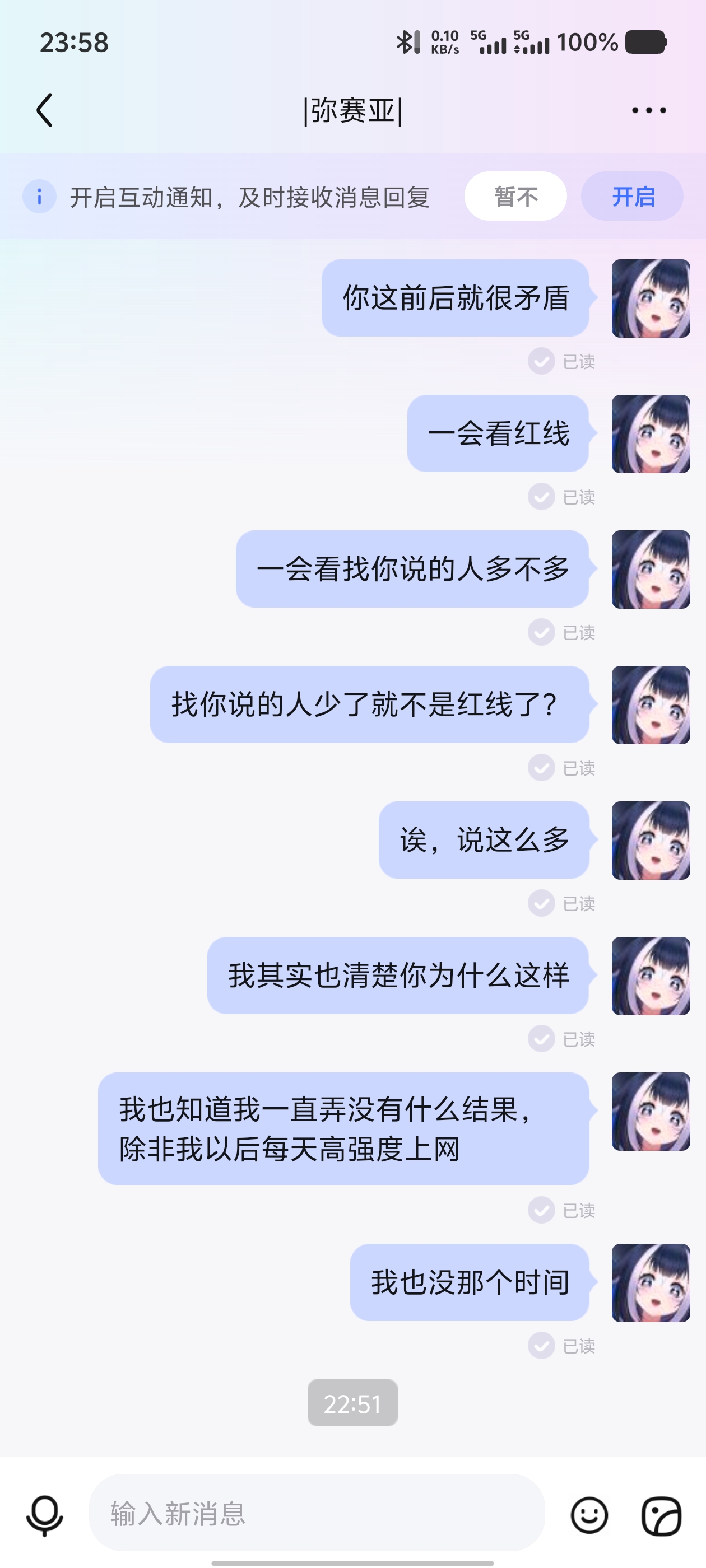Open the emoji picker
Viewport: 706px width, 1568px height.
tap(589, 1514)
